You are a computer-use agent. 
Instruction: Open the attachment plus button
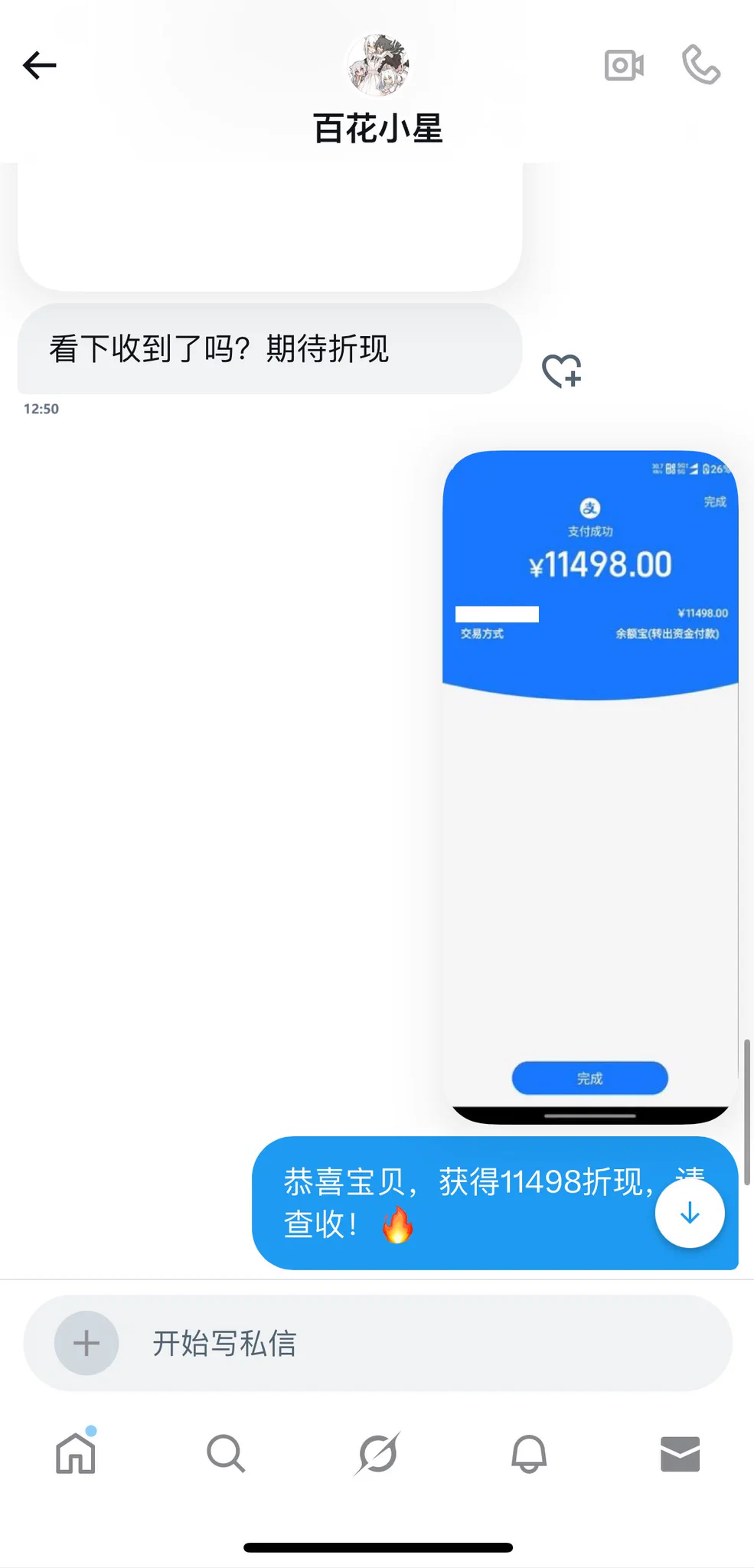tap(86, 1343)
